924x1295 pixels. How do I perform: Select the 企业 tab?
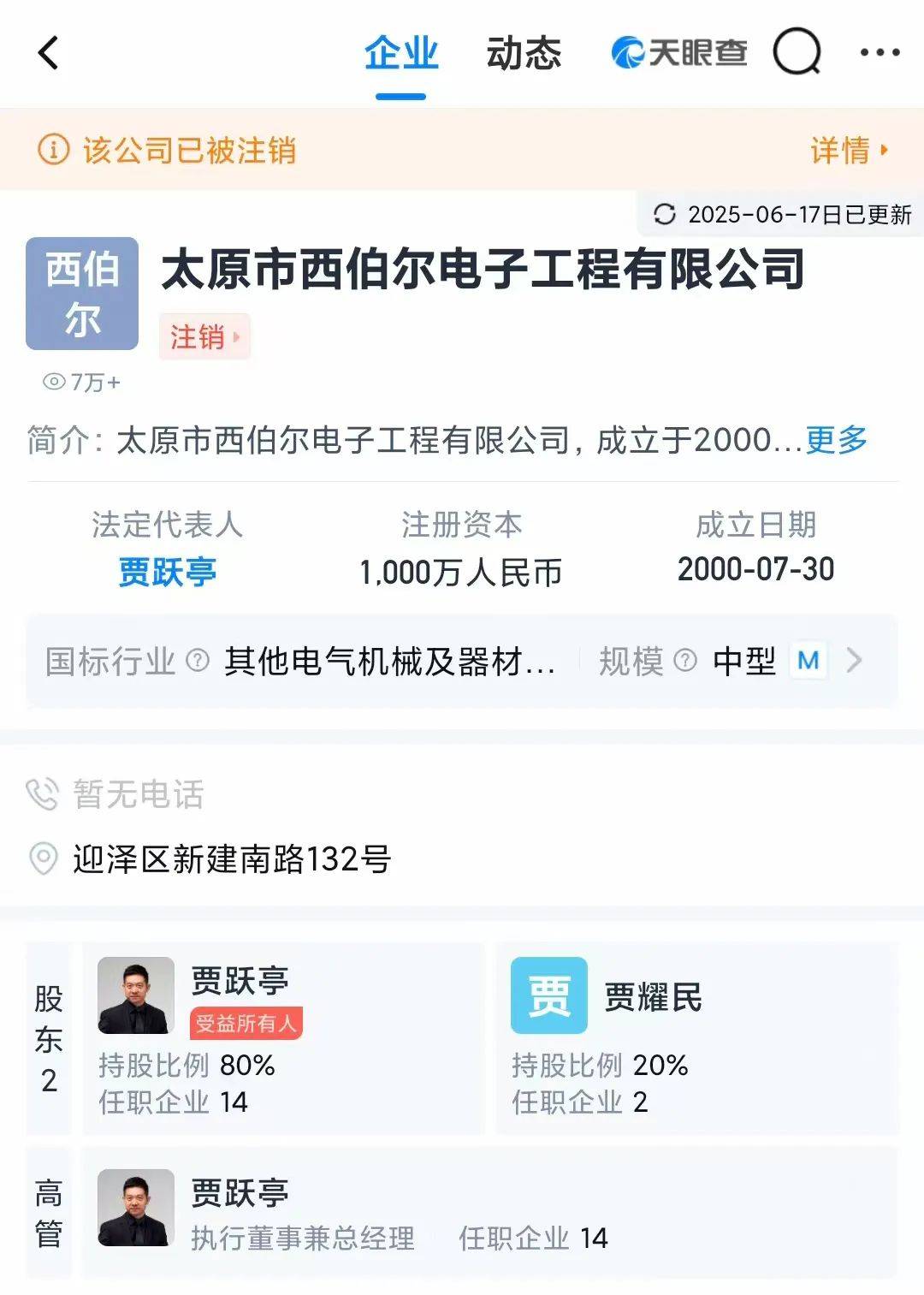[x=400, y=53]
